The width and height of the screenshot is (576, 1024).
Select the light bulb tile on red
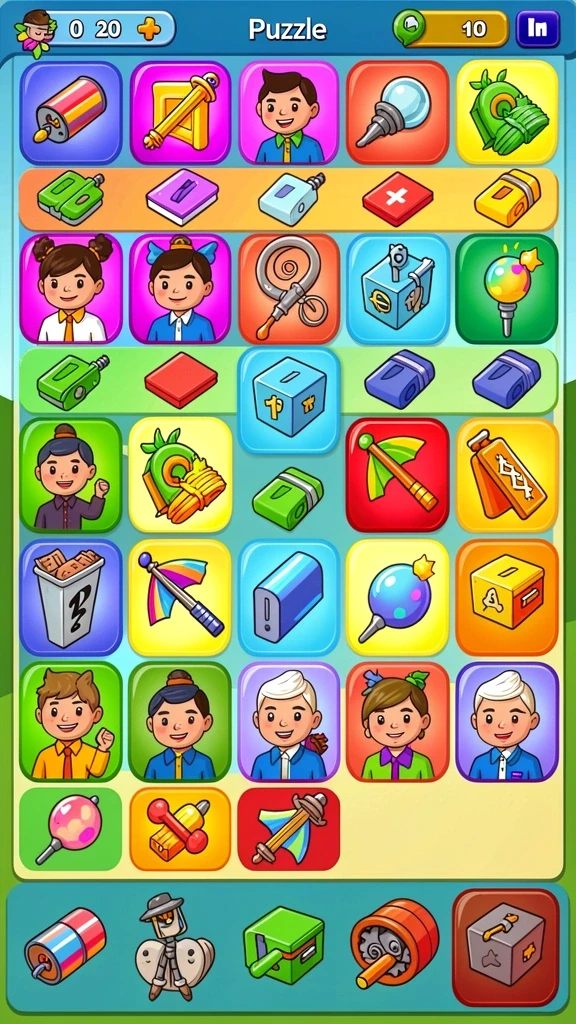coord(397,112)
